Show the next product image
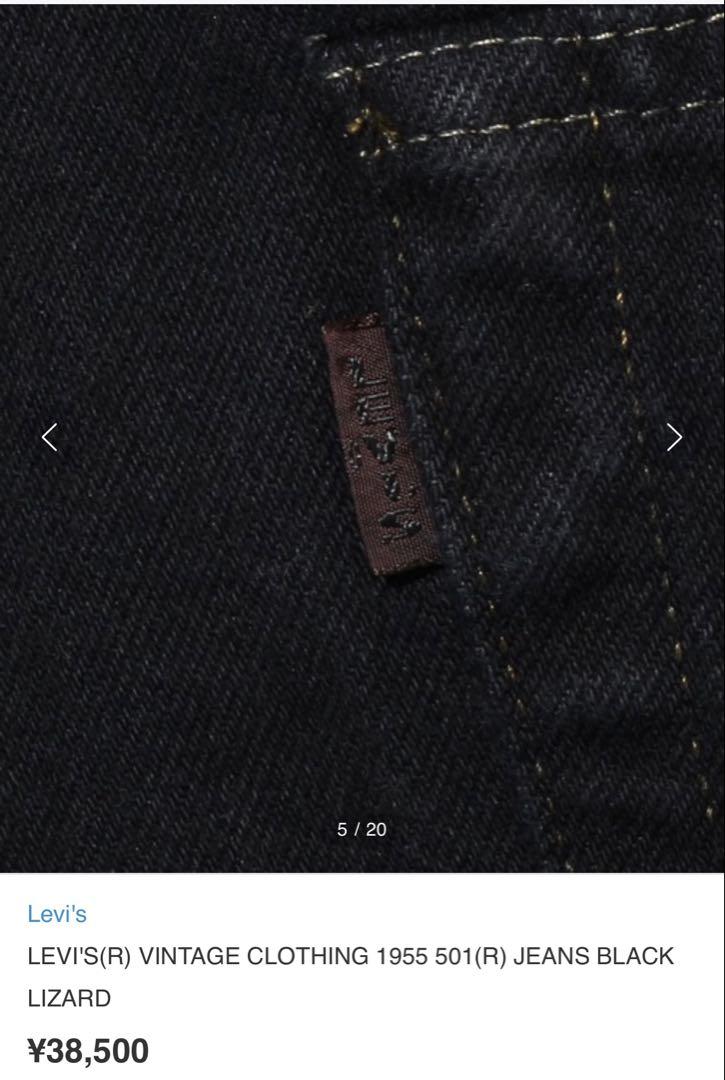Screen dimensions: 725x1080 (x=674, y=436)
